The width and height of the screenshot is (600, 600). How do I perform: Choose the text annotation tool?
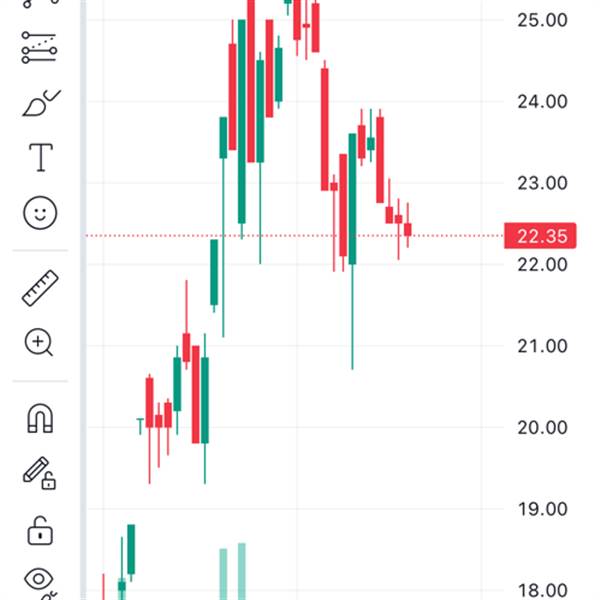coord(40,157)
